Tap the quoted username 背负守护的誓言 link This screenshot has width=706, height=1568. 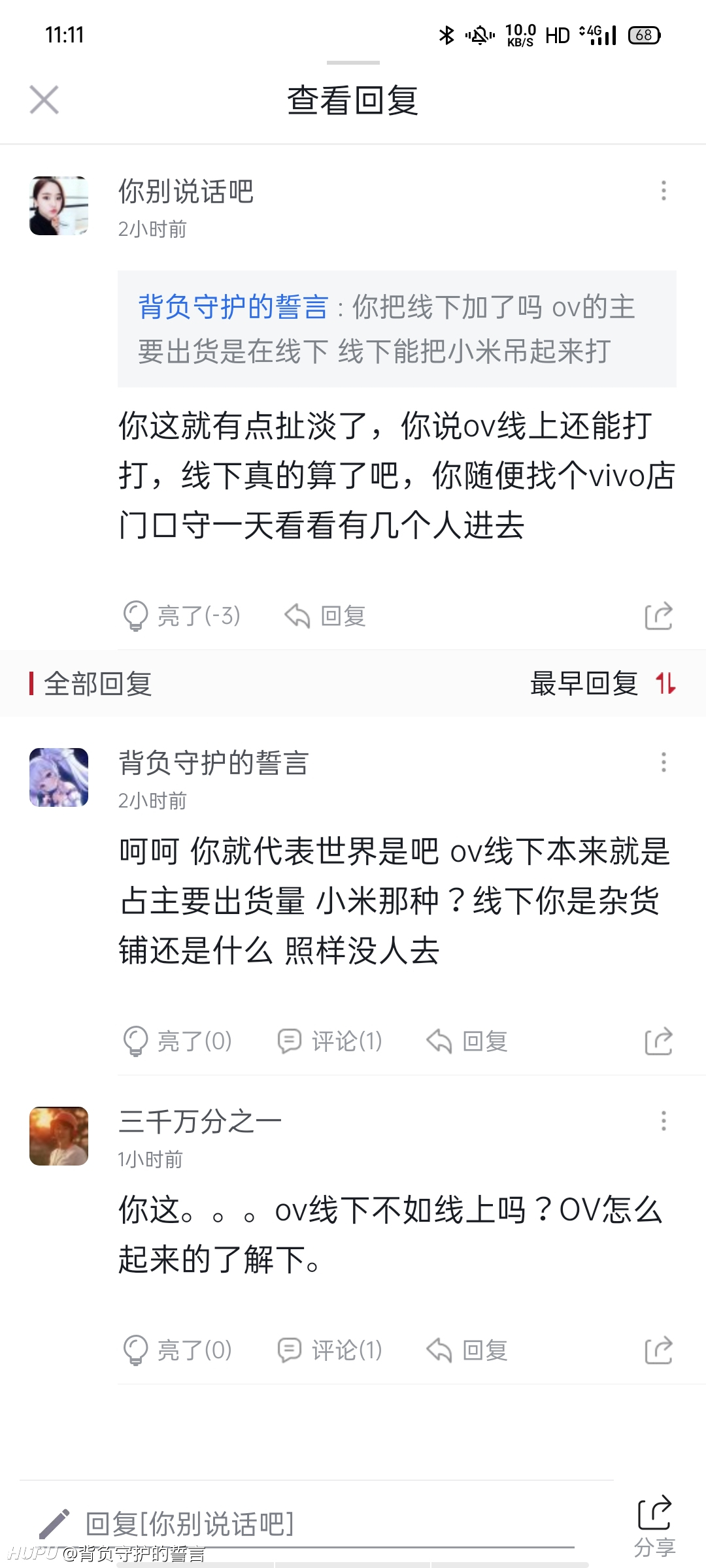(x=233, y=307)
